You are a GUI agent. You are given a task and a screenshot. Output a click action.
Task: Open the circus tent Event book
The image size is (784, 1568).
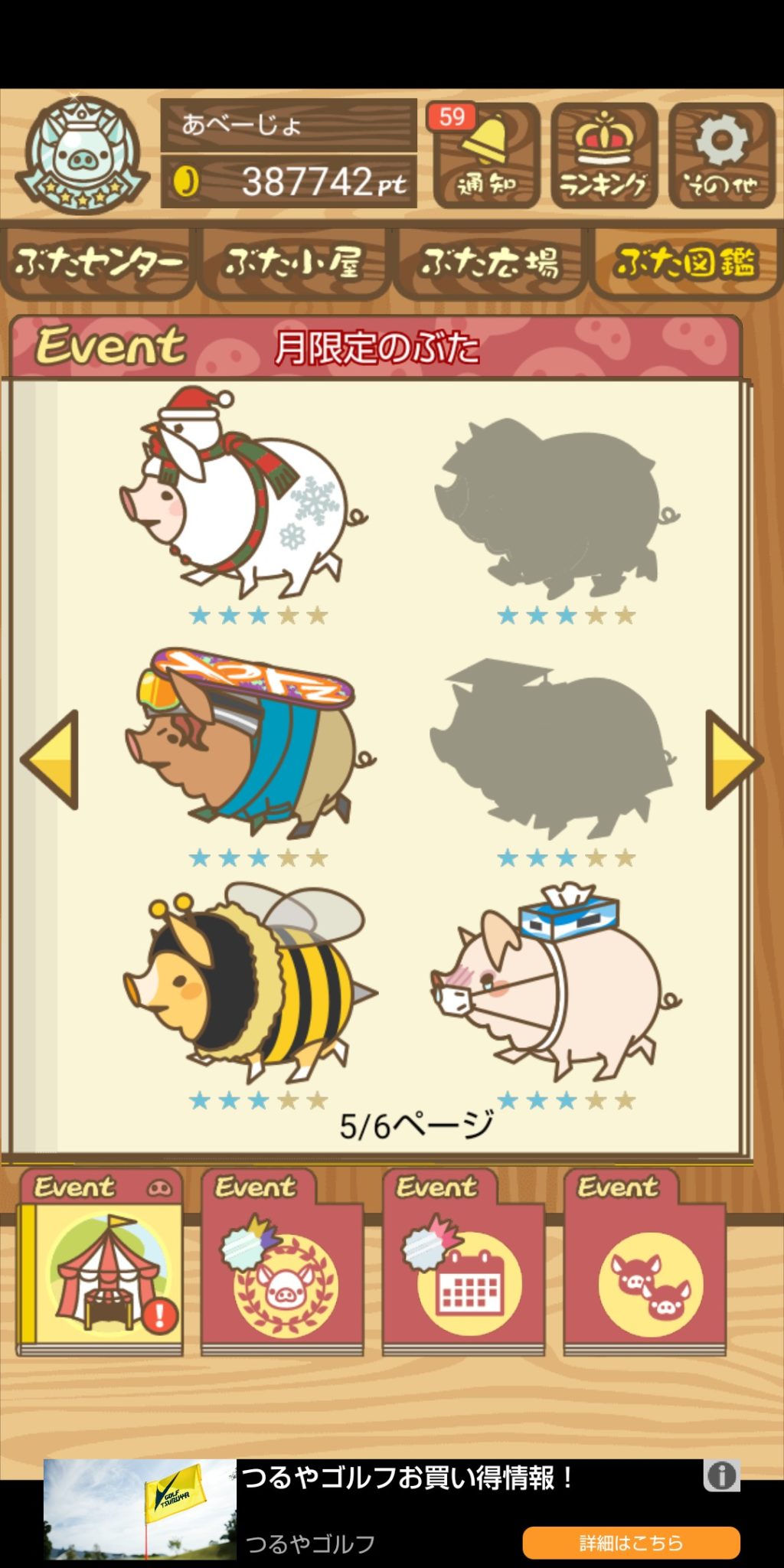[x=100, y=1263]
